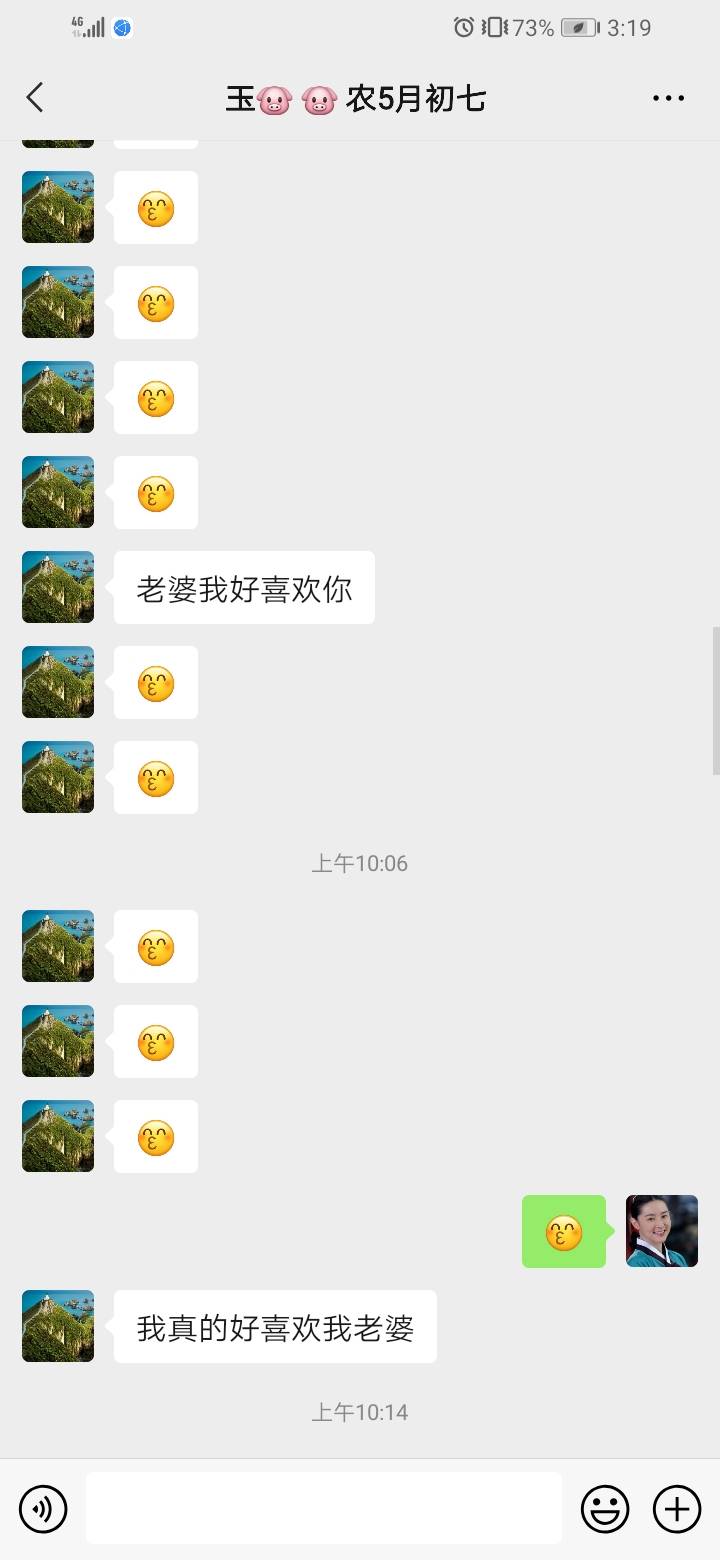The width and height of the screenshot is (720, 1560).
Task: Select the bubble reading 我真的好喜欢我老婆
Action: click(275, 1326)
